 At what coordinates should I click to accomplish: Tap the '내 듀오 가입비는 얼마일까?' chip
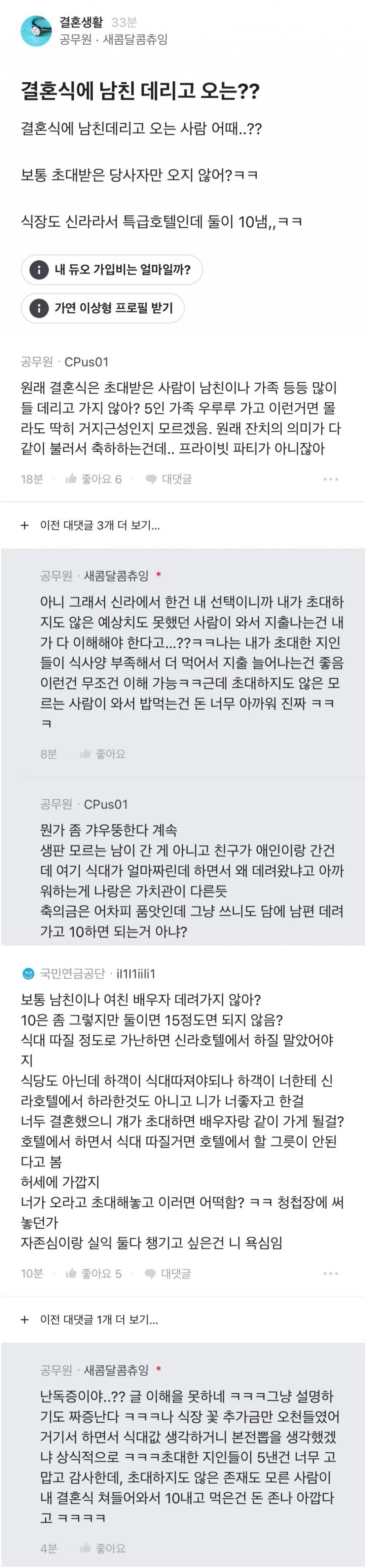click(112, 270)
